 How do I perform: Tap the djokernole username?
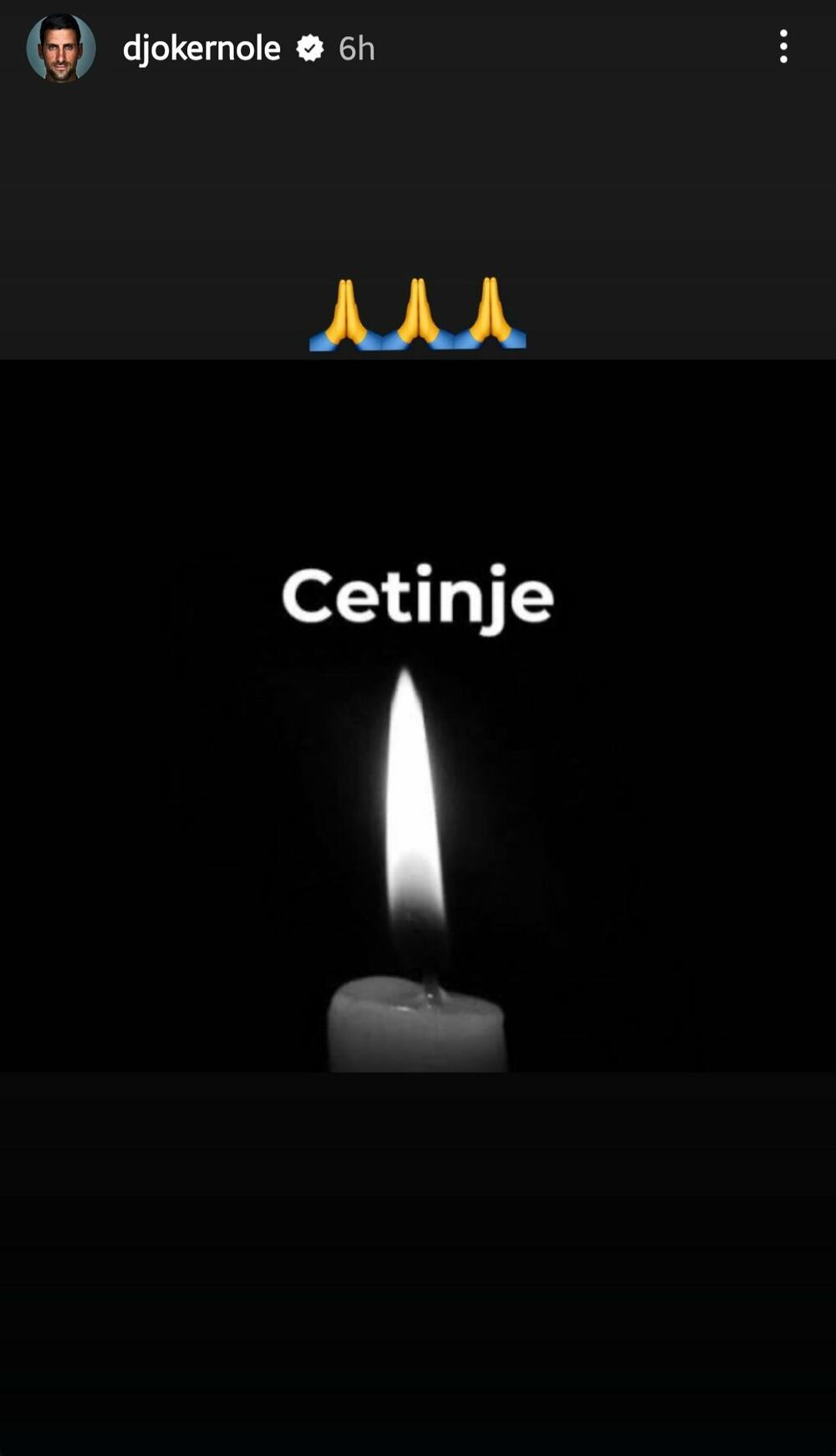[x=201, y=49]
